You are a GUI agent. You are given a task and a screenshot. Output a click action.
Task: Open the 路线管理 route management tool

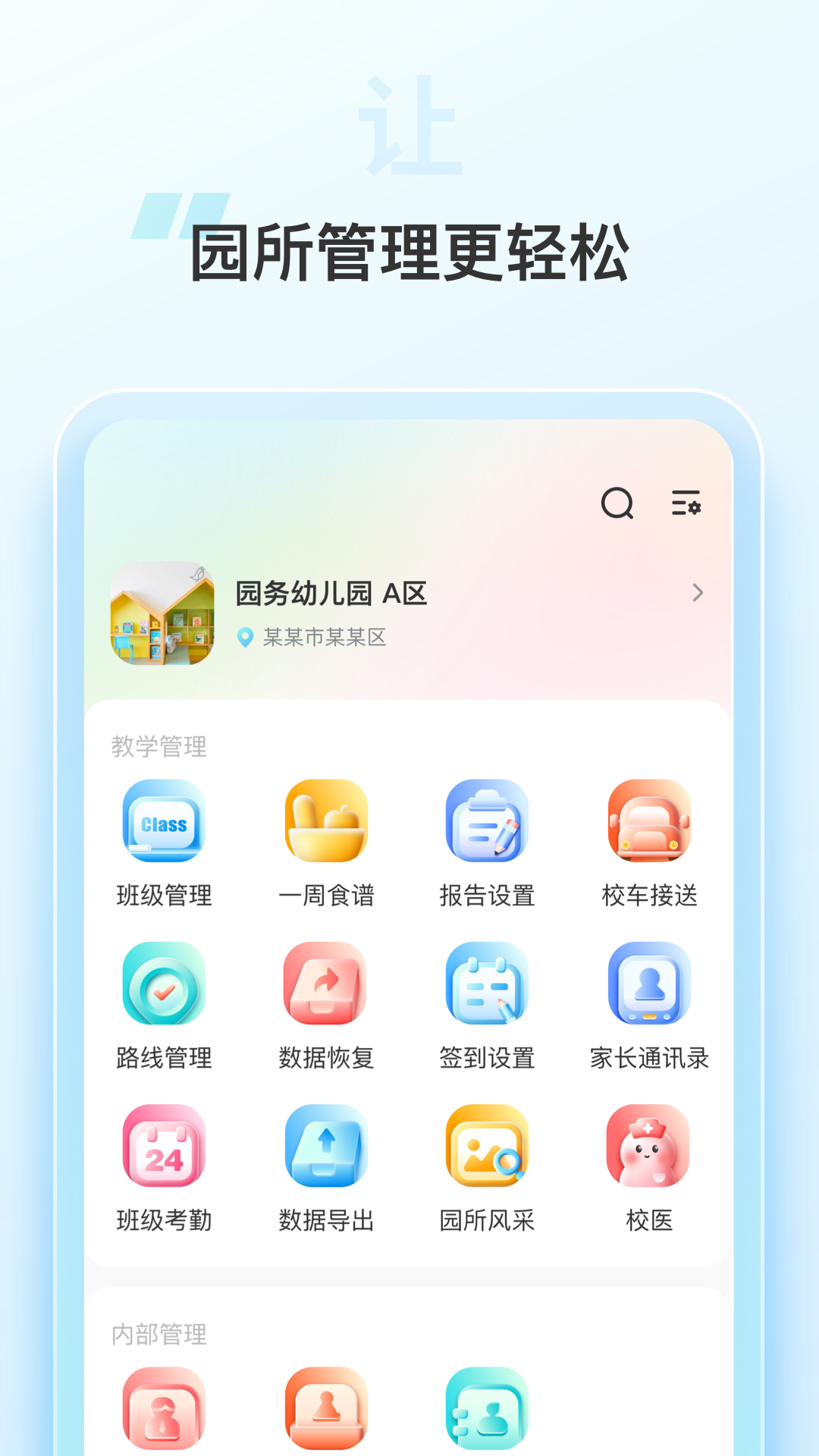pyautogui.click(x=163, y=984)
